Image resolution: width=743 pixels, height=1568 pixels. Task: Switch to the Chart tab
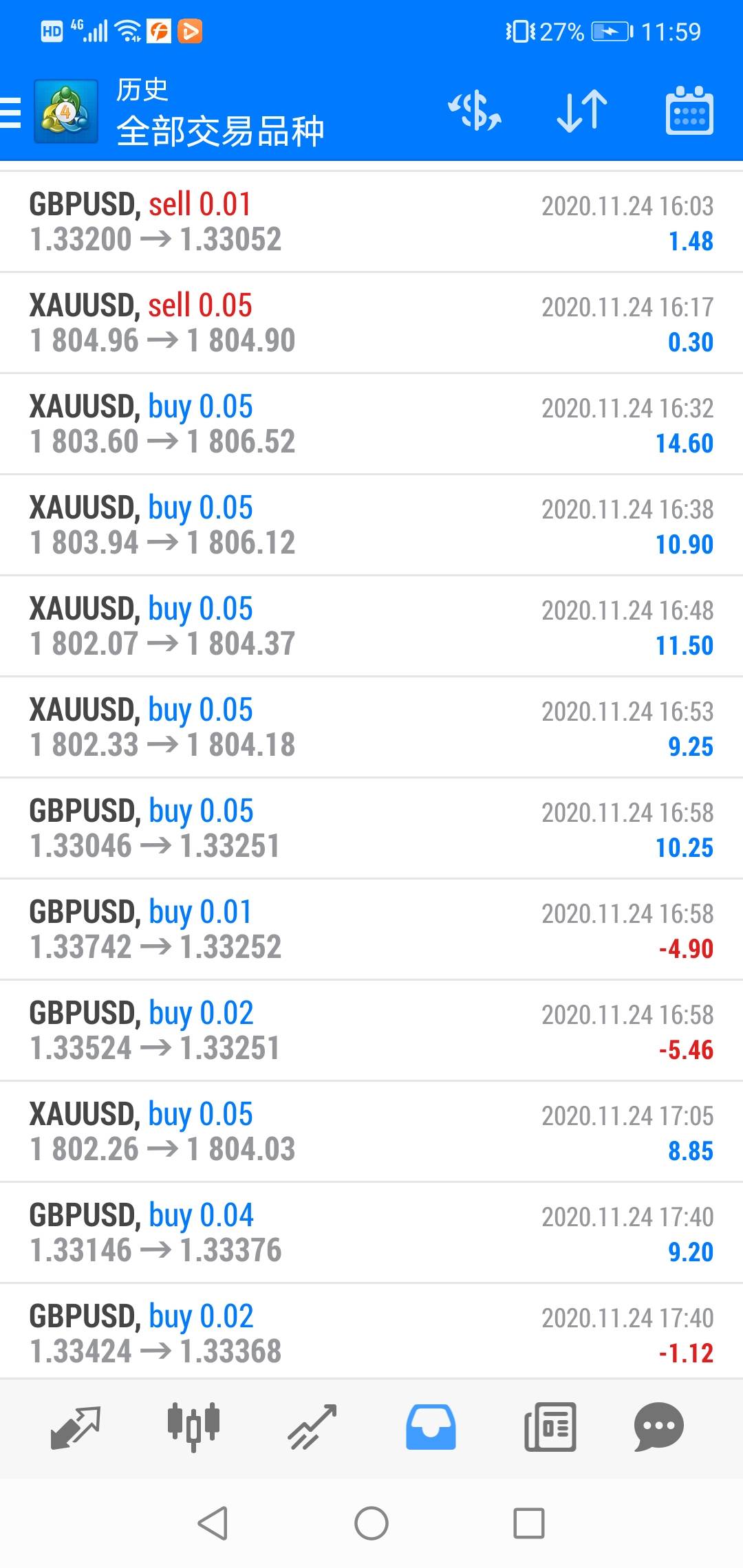tap(193, 1427)
